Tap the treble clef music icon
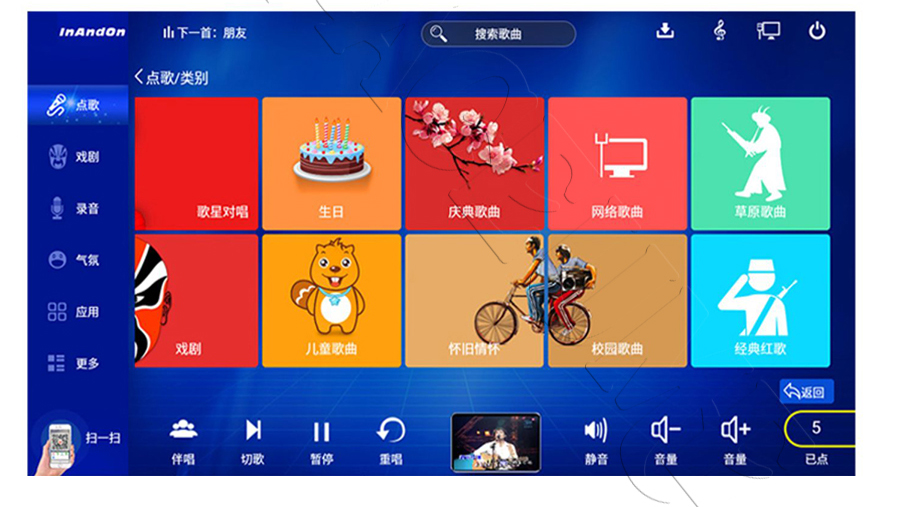900x507 pixels. click(x=719, y=31)
